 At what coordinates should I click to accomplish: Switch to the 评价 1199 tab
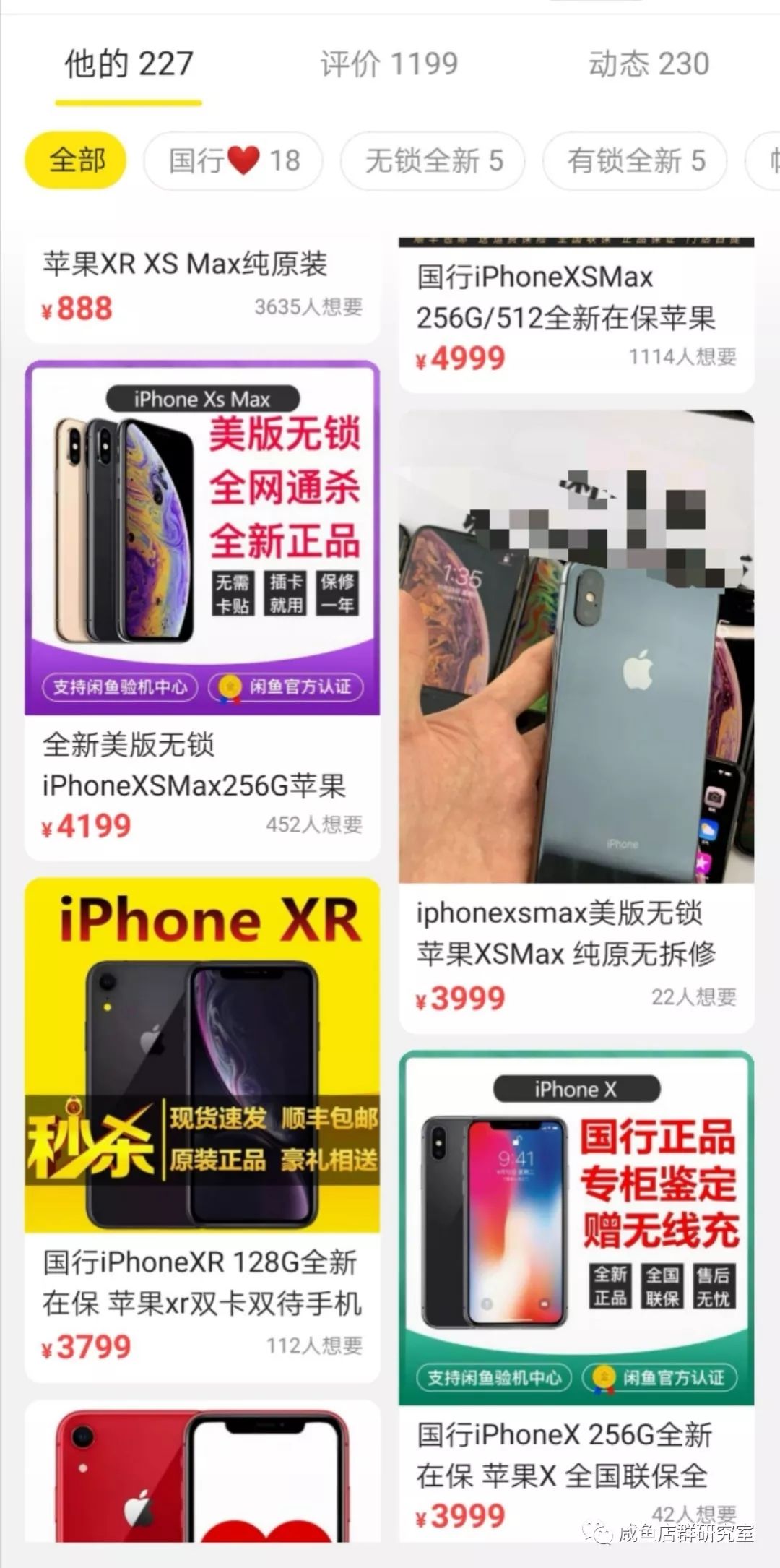pyautogui.click(x=389, y=64)
